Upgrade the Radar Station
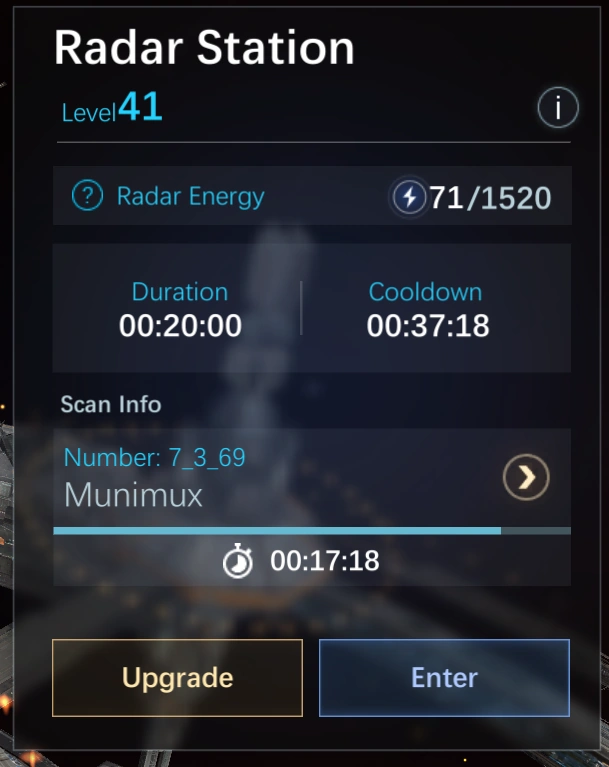 point(177,678)
